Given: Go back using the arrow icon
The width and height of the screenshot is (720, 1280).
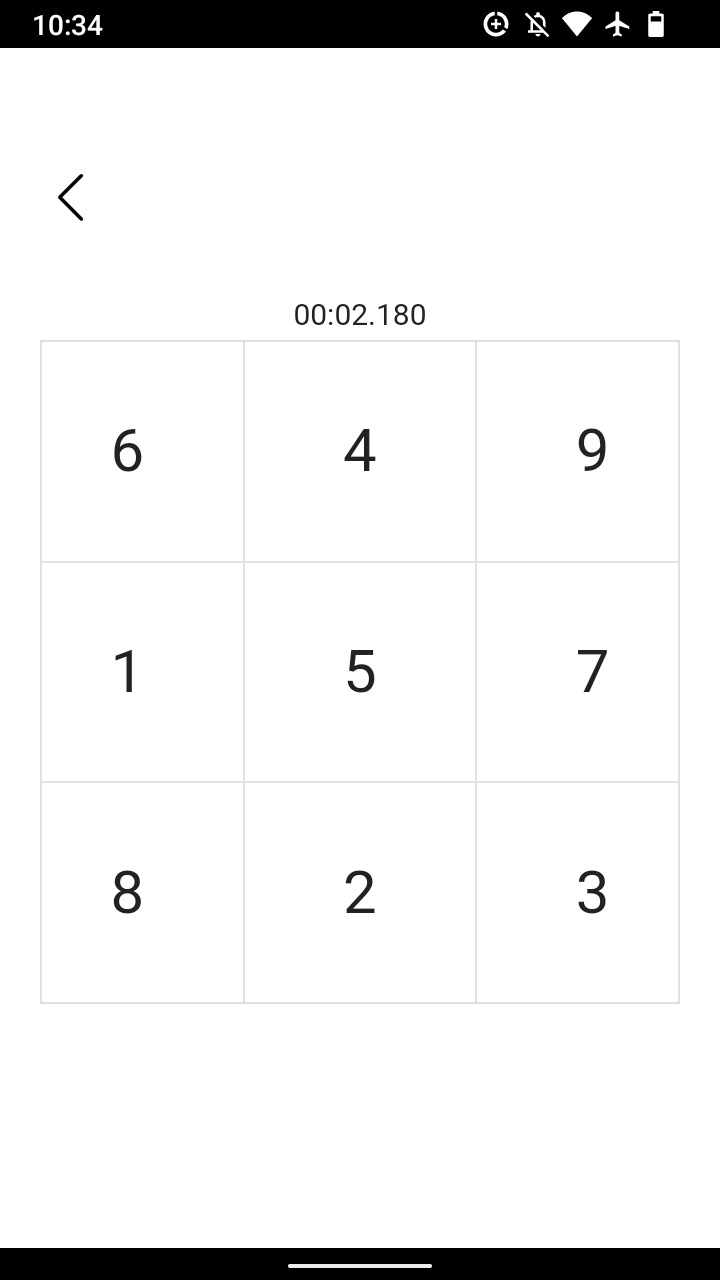Looking at the screenshot, I should point(71,197).
